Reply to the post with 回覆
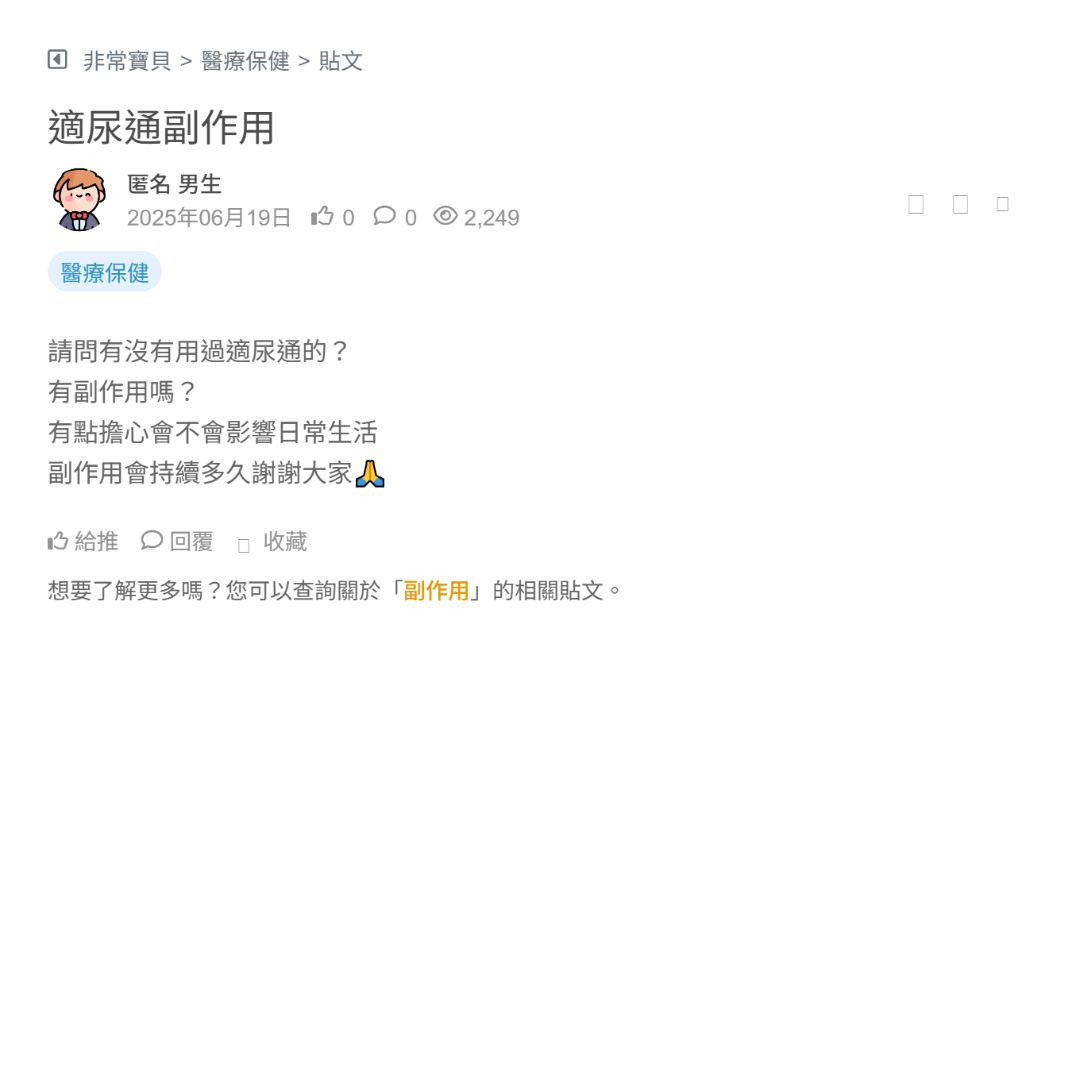Image resolution: width=1080 pixels, height=1080 pixels. point(178,542)
